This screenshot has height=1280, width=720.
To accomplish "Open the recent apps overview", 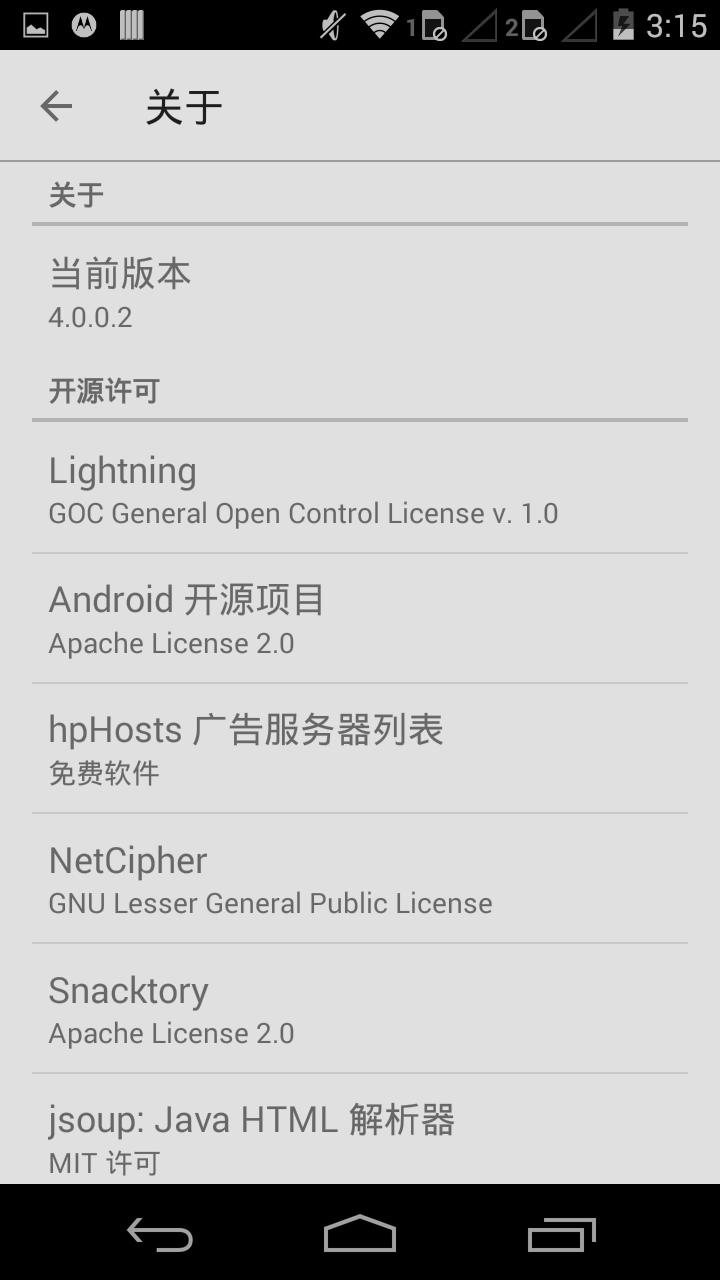I will tap(562, 1234).
